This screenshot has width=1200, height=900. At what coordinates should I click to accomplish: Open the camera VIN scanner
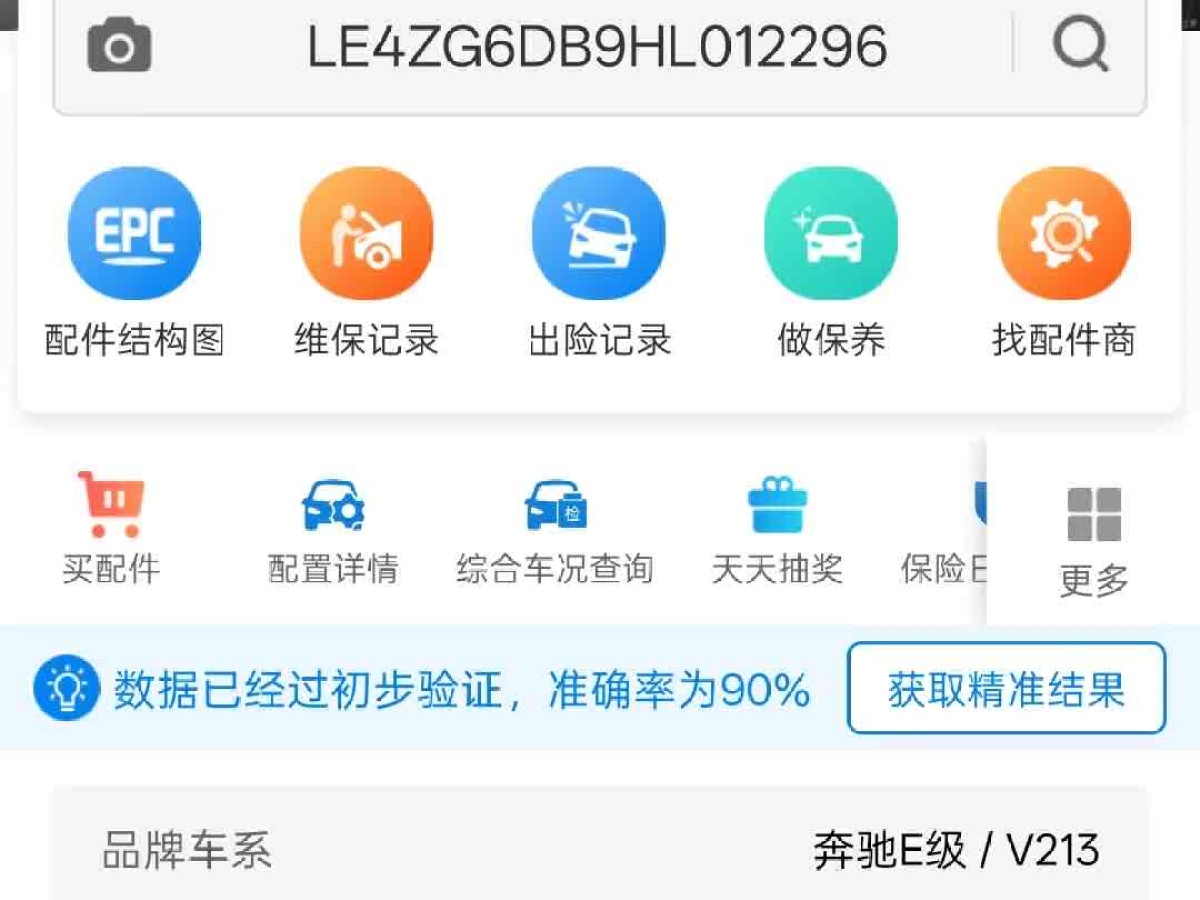[x=119, y=47]
